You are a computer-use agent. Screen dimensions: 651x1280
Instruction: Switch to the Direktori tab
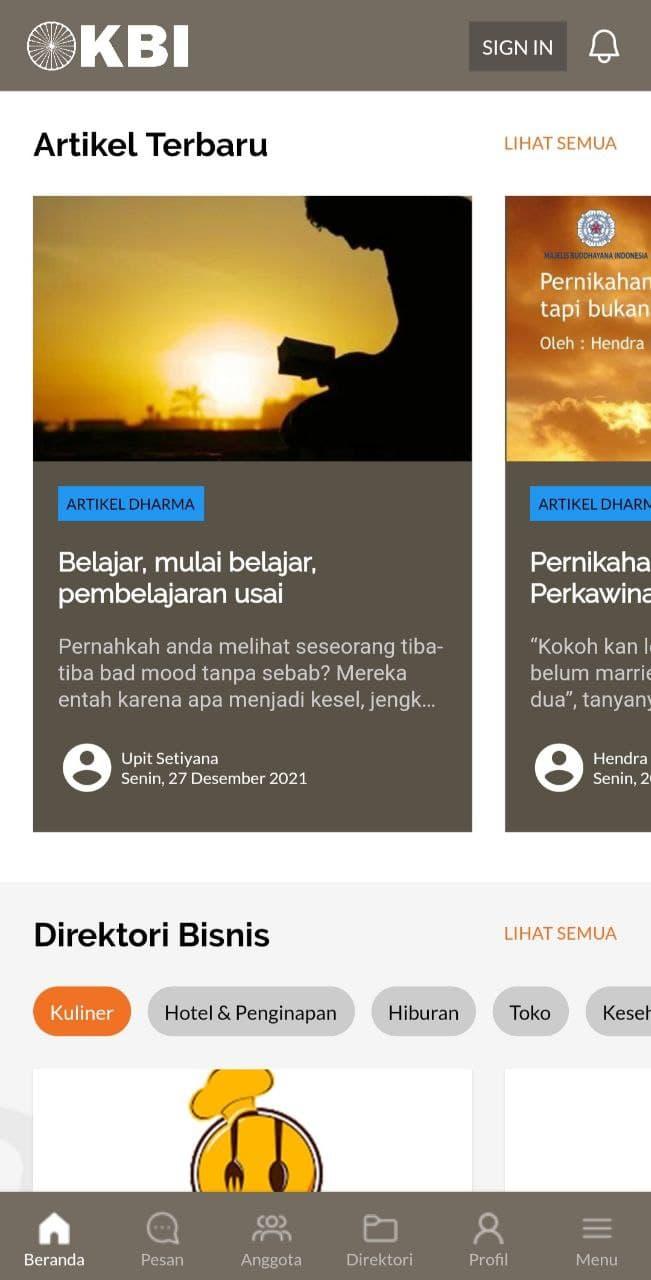pyautogui.click(x=379, y=1240)
